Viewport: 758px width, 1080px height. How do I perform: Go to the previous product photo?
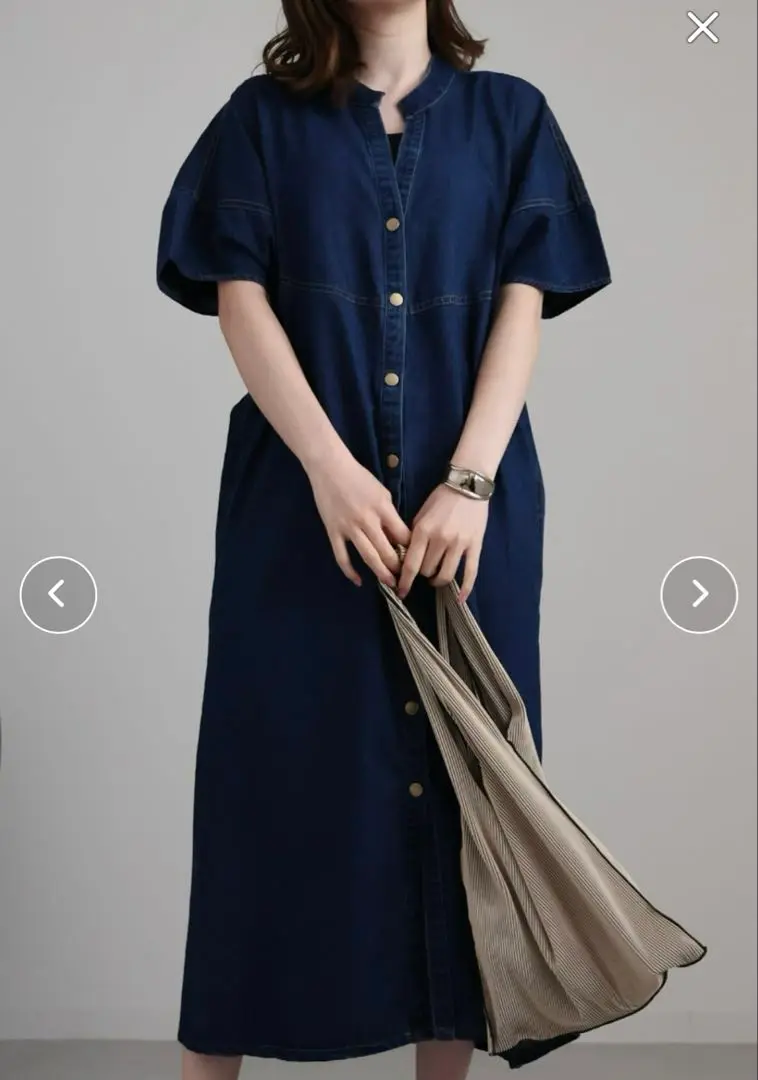pyautogui.click(x=58, y=595)
